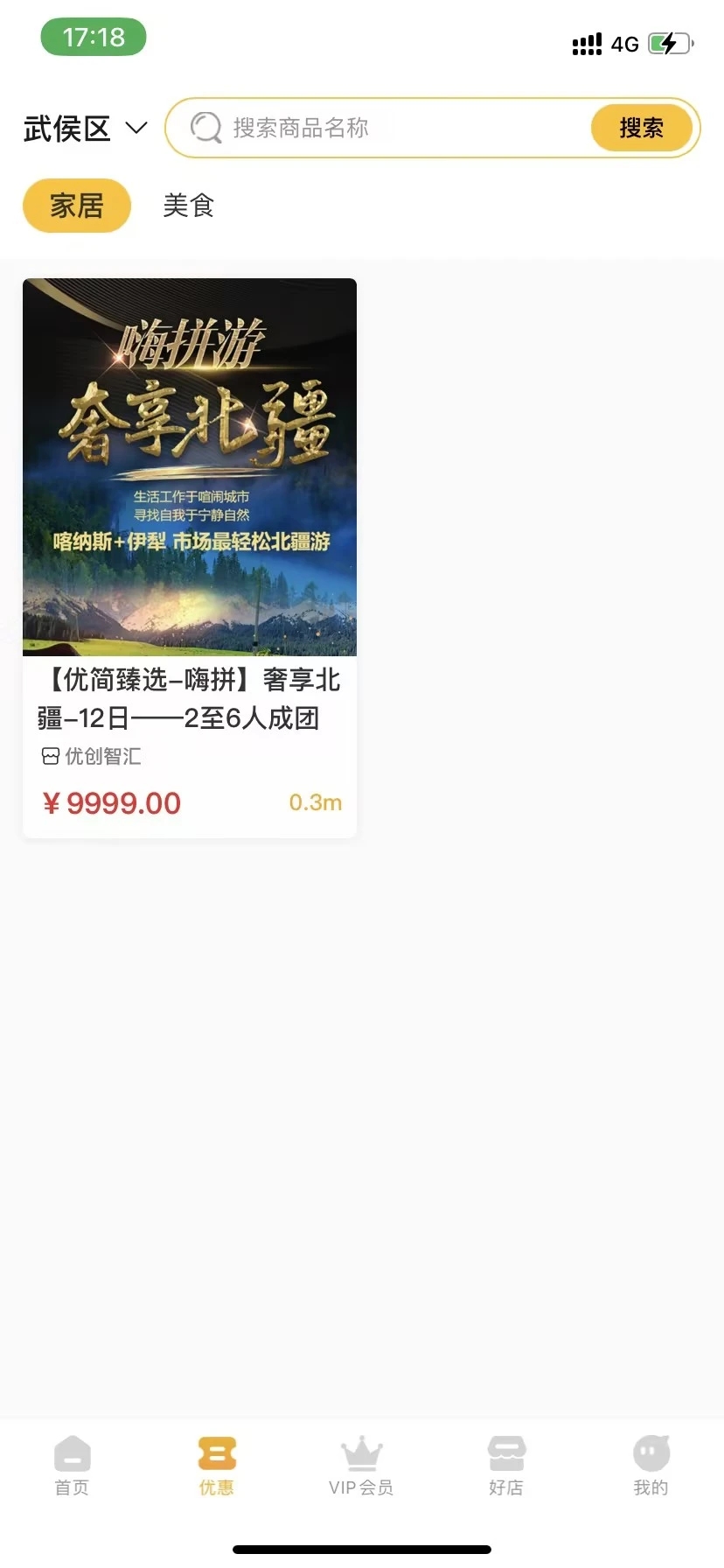Select the 优惠 coupon icon in bottom nav
Viewport: 724px width, 1568px height.
[x=217, y=1455]
